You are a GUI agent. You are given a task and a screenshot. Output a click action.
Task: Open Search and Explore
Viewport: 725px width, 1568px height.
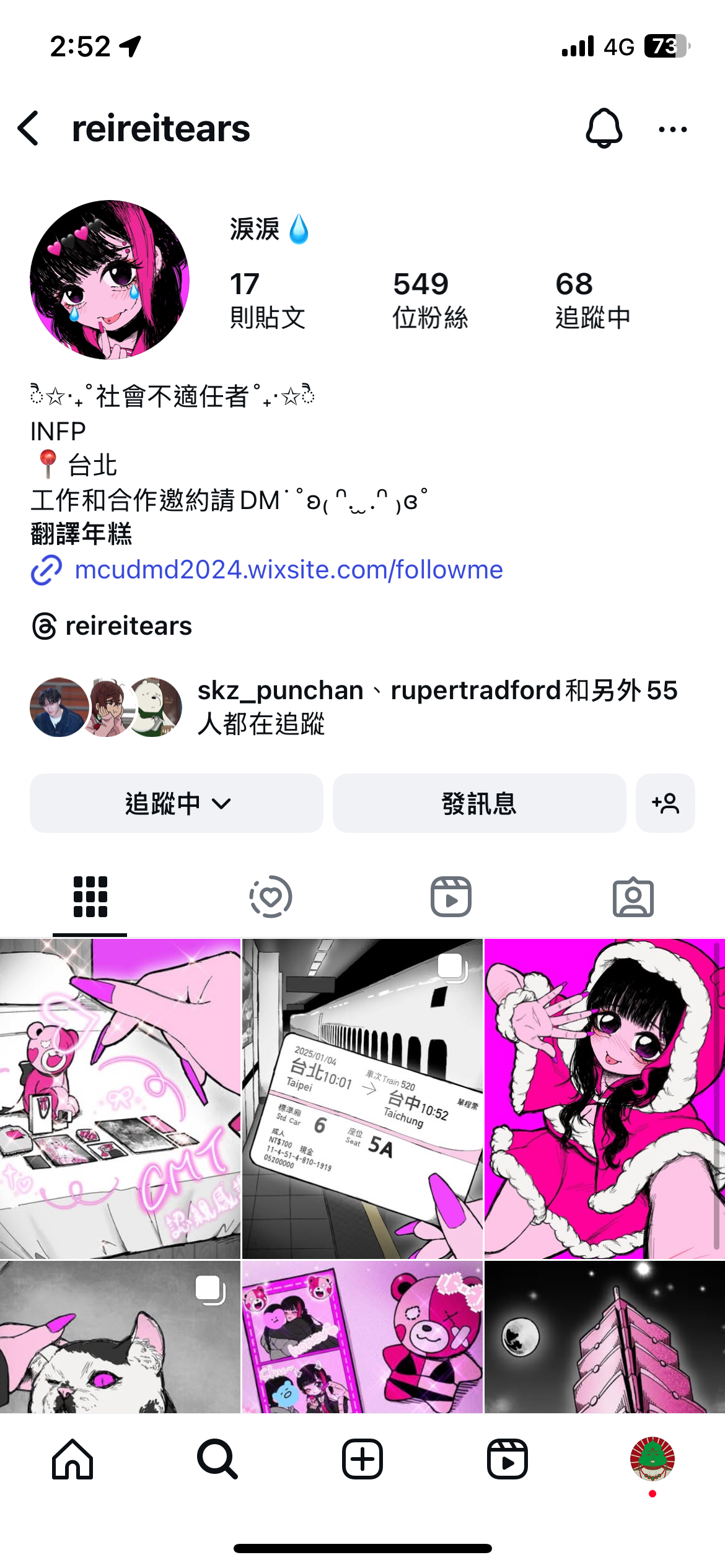tap(217, 1460)
